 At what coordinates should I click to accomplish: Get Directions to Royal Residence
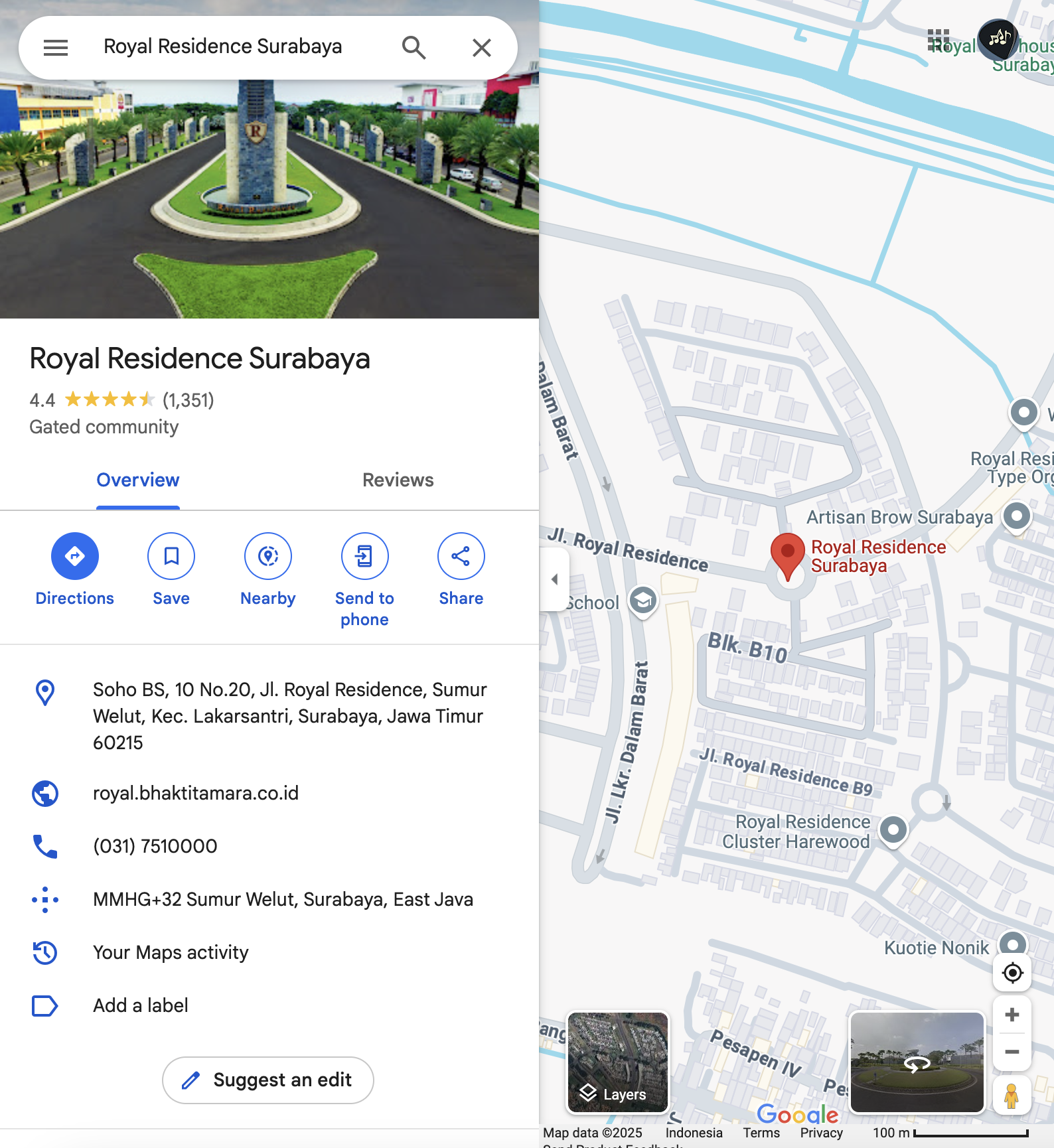pos(75,556)
